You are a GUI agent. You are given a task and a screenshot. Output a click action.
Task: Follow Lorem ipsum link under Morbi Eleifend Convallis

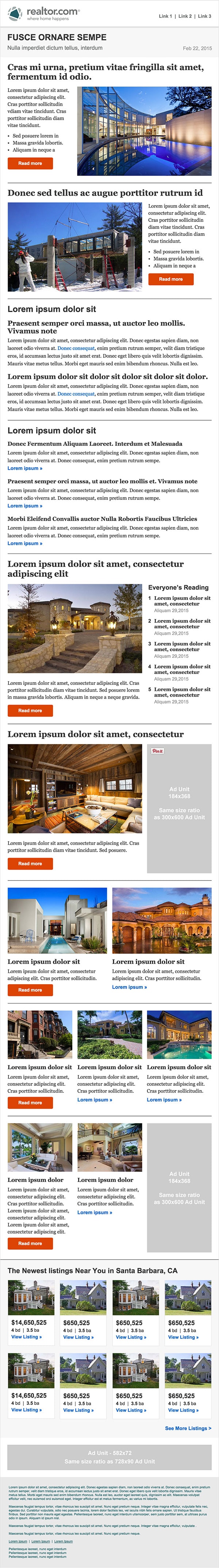pyautogui.click(x=25, y=543)
